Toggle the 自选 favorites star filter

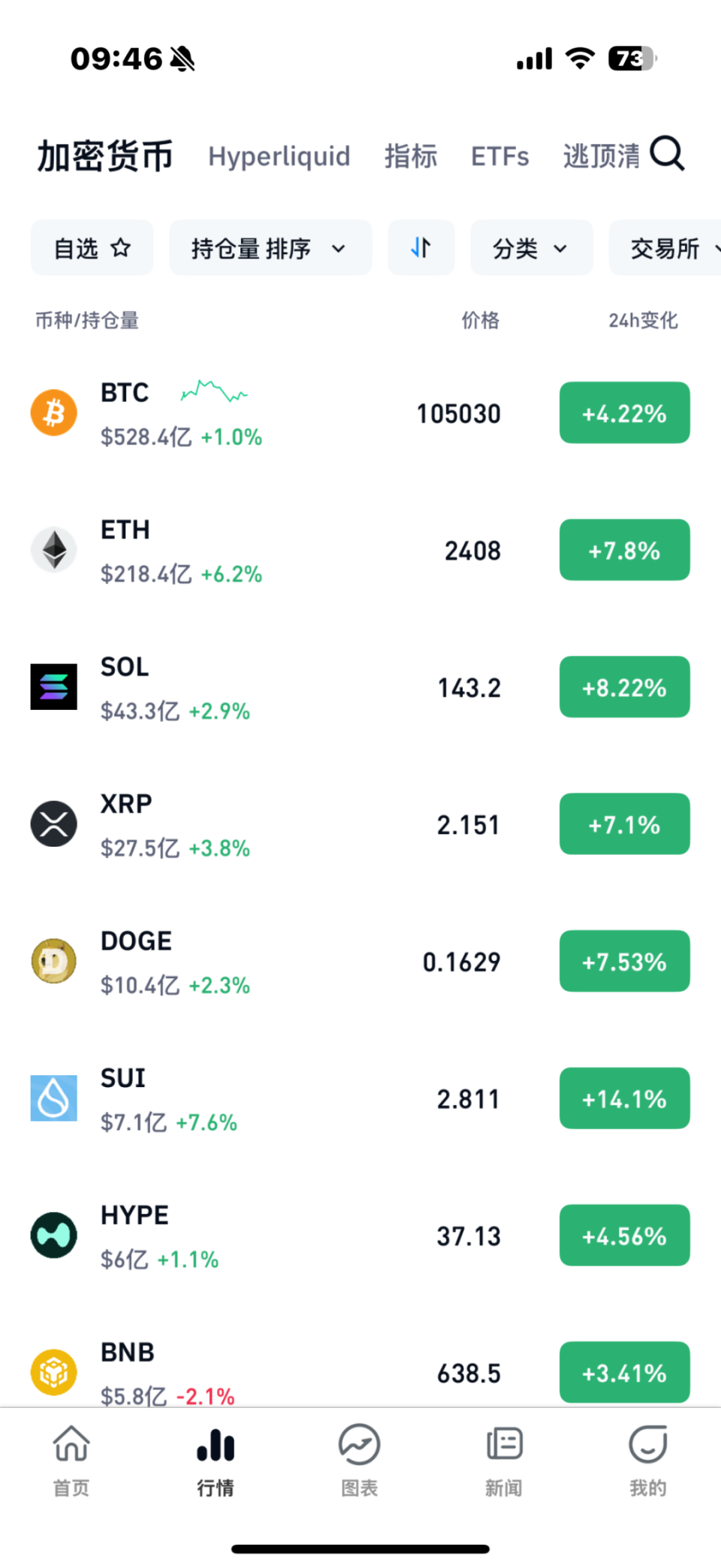[92, 247]
